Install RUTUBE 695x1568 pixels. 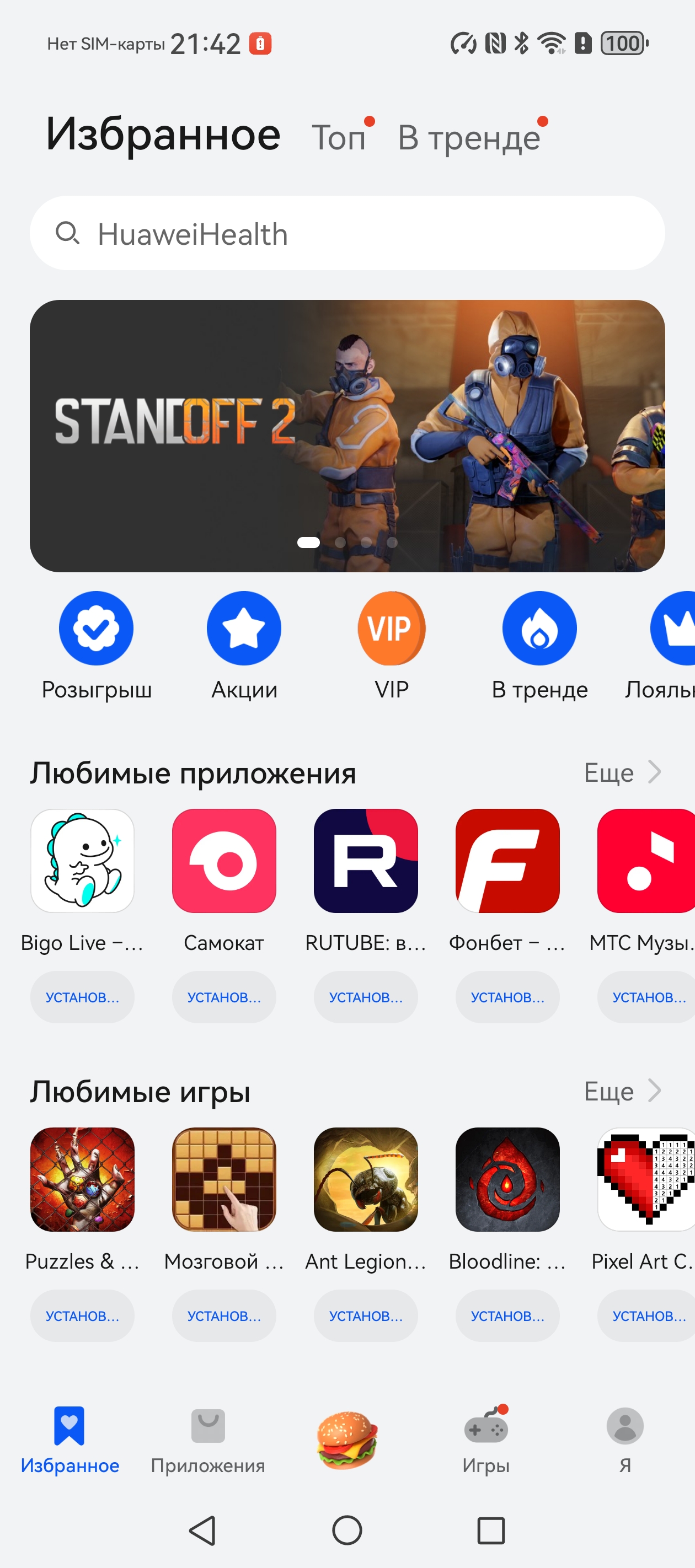[366, 997]
